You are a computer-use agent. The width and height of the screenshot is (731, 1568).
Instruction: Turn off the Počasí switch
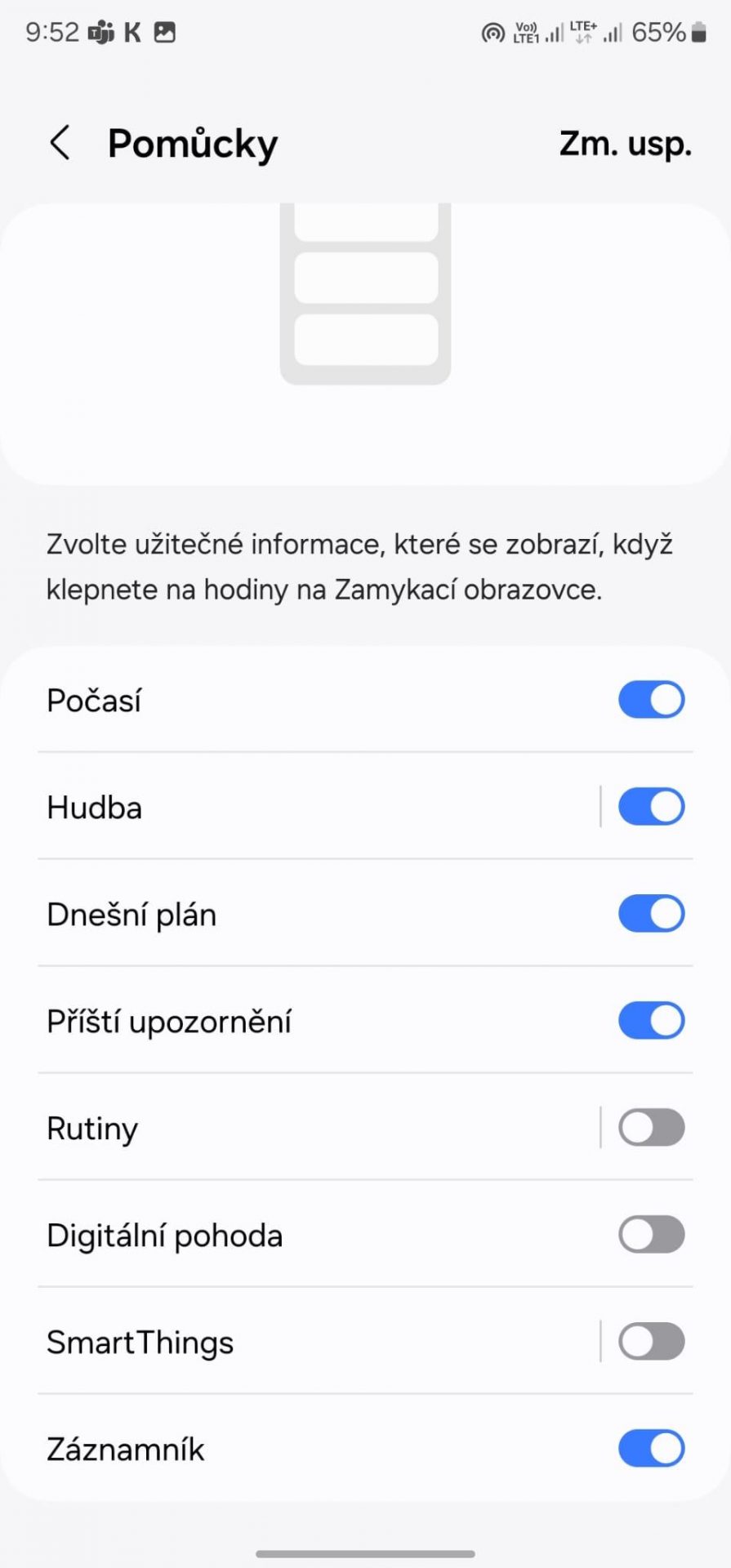tap(651, 700)
